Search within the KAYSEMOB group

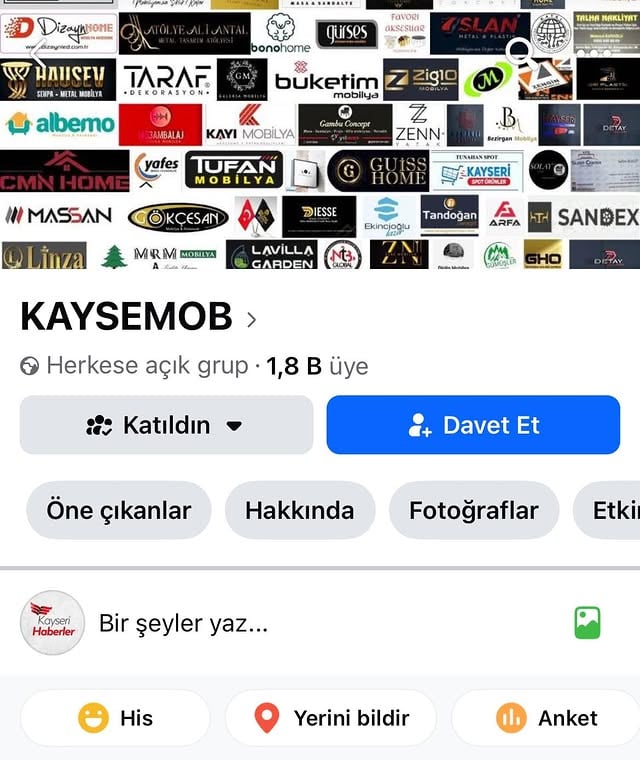tap(519, 50)
